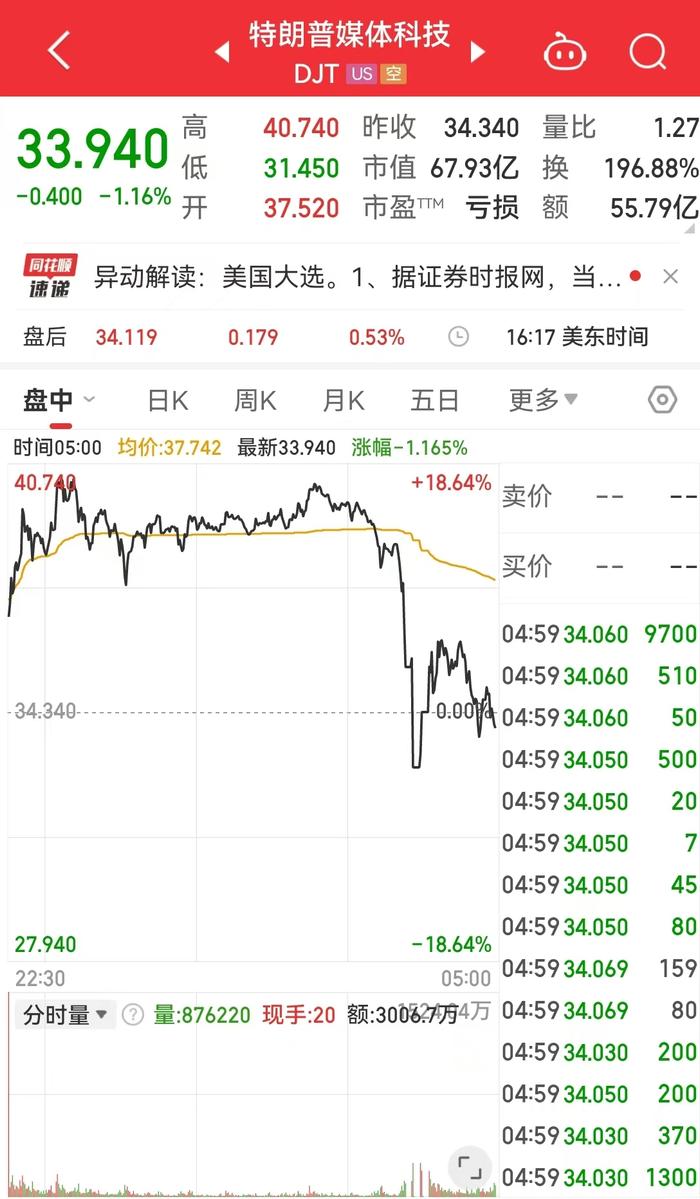Image resolution: width=700 pixels, height=1199 pixels.
Task: Go back using the top-left arrow
Action: [x=59, y=50]
